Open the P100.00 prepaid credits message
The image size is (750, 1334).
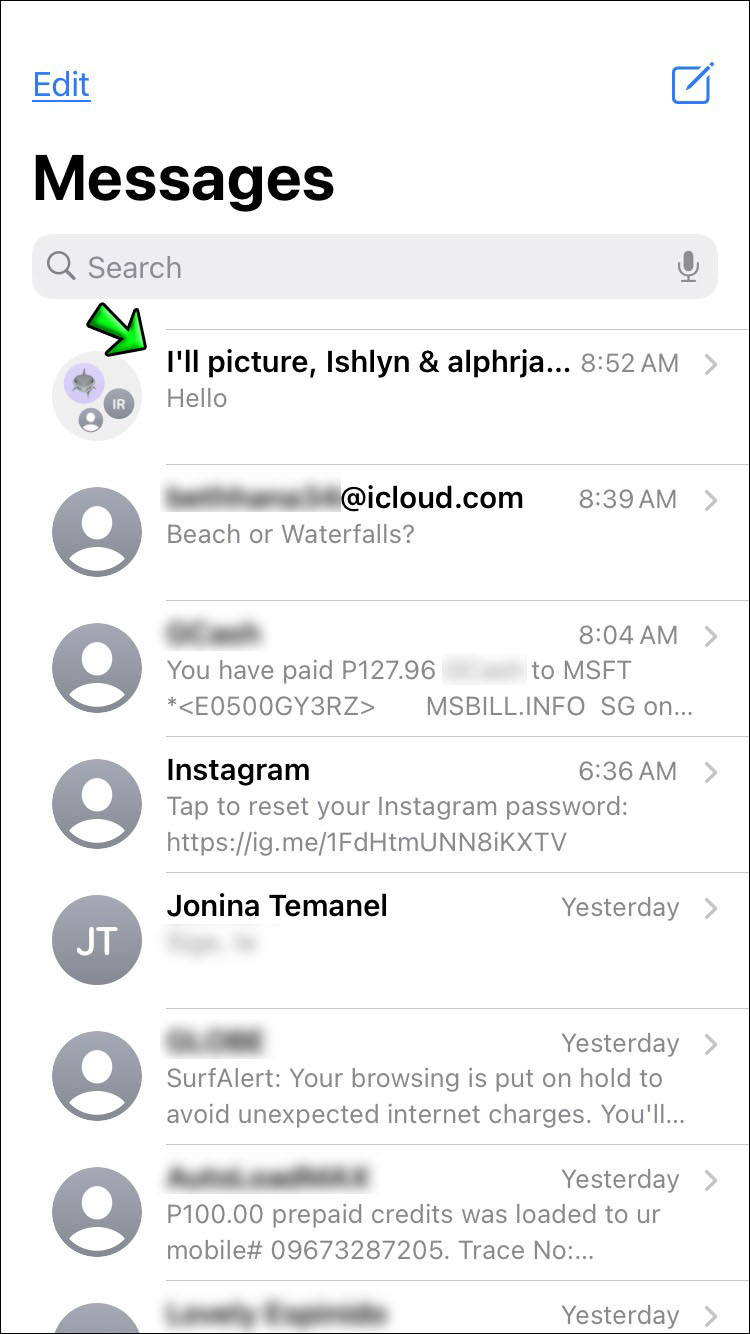point(400,1214)
